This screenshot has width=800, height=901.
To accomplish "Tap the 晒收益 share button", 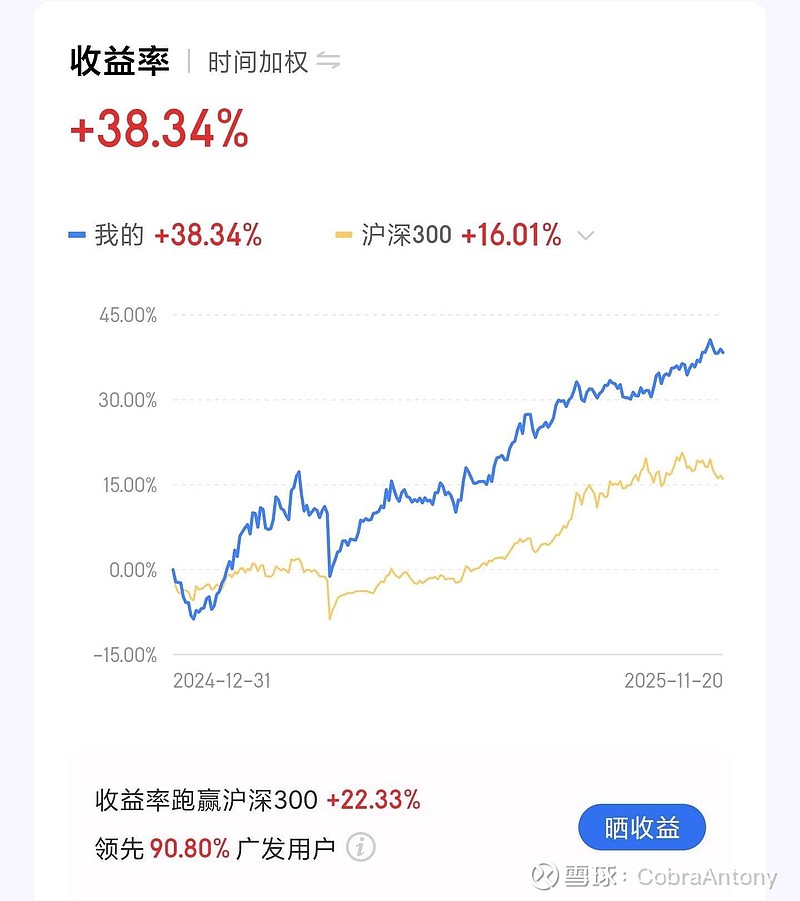I will coord(642,828).
